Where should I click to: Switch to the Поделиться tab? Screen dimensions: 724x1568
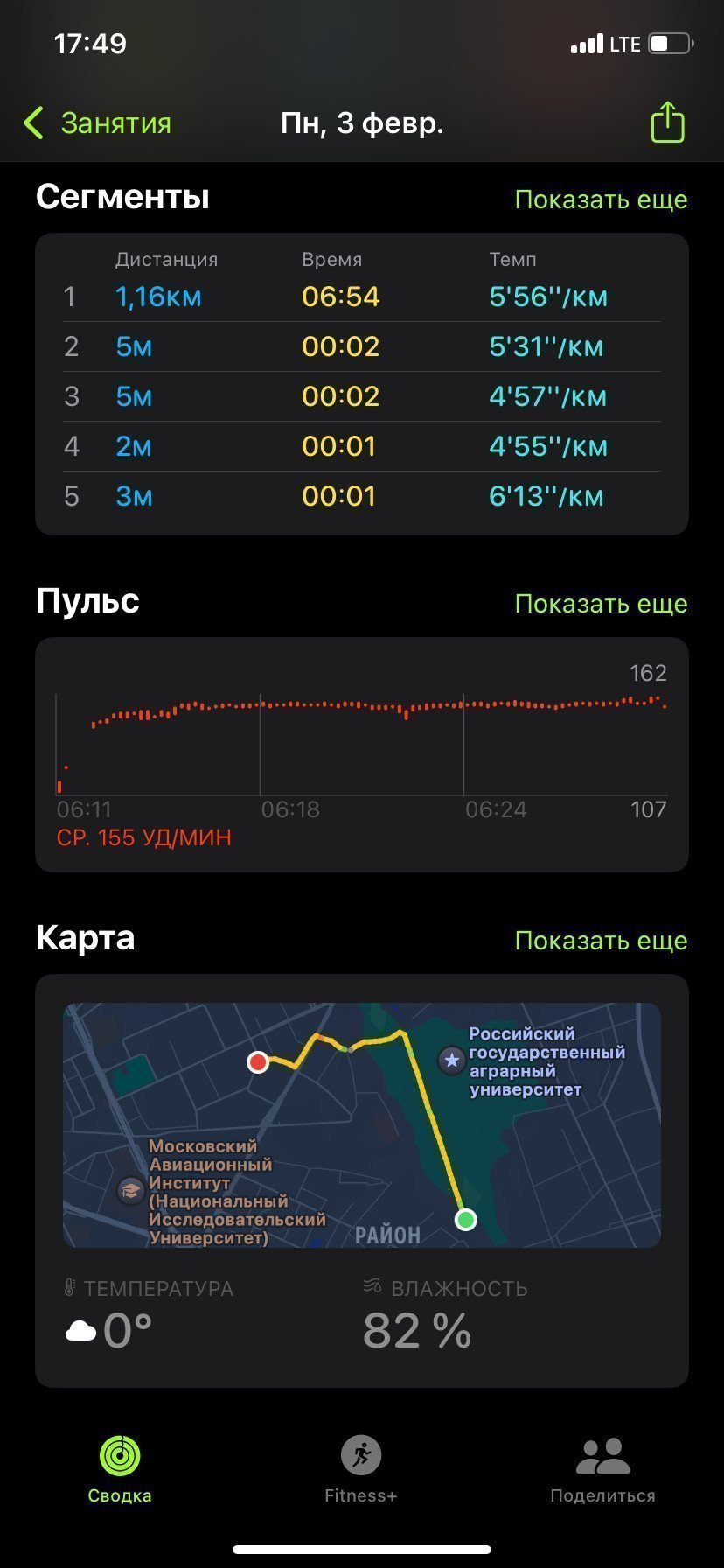[602, 1469]
